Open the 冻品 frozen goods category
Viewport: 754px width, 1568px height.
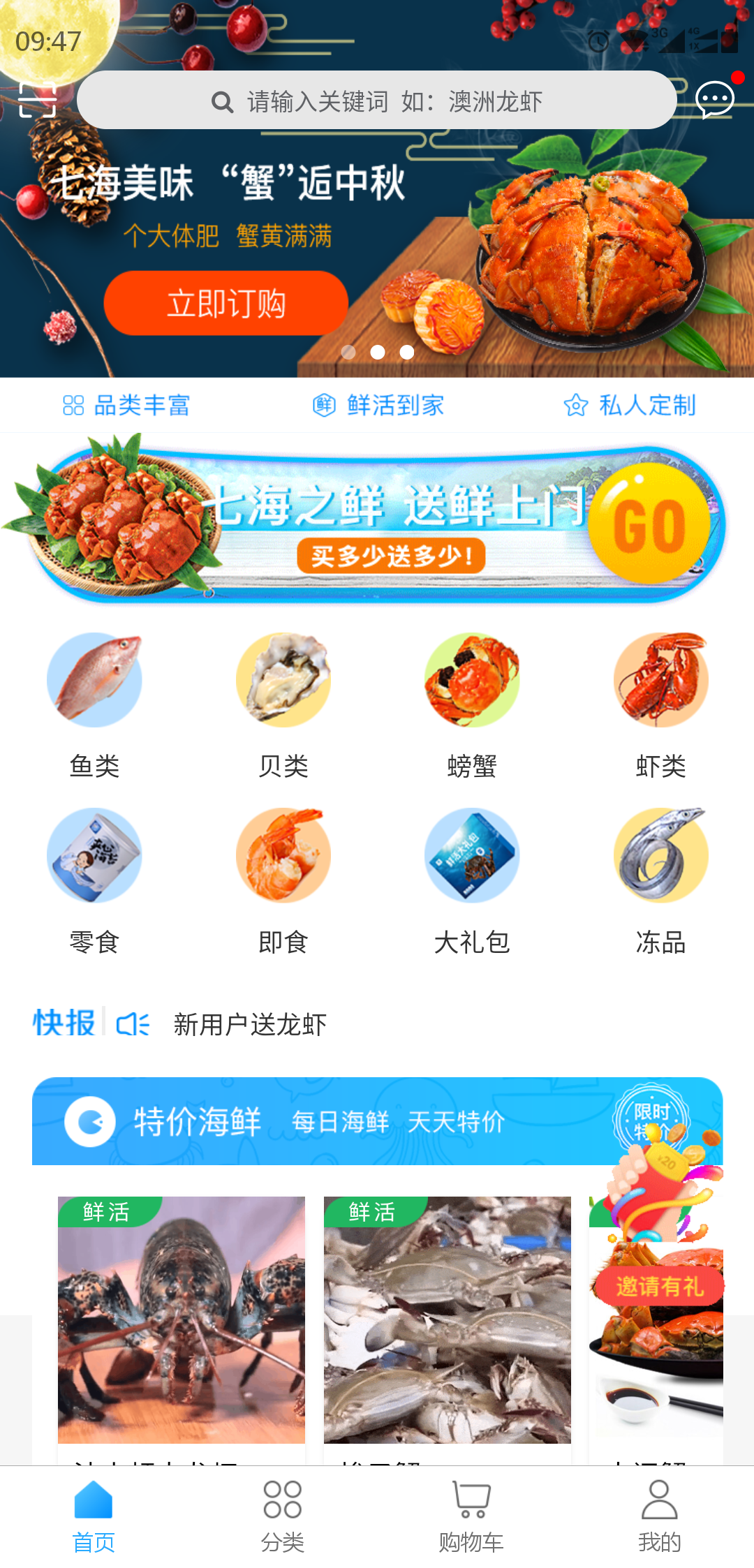(660, 881)
